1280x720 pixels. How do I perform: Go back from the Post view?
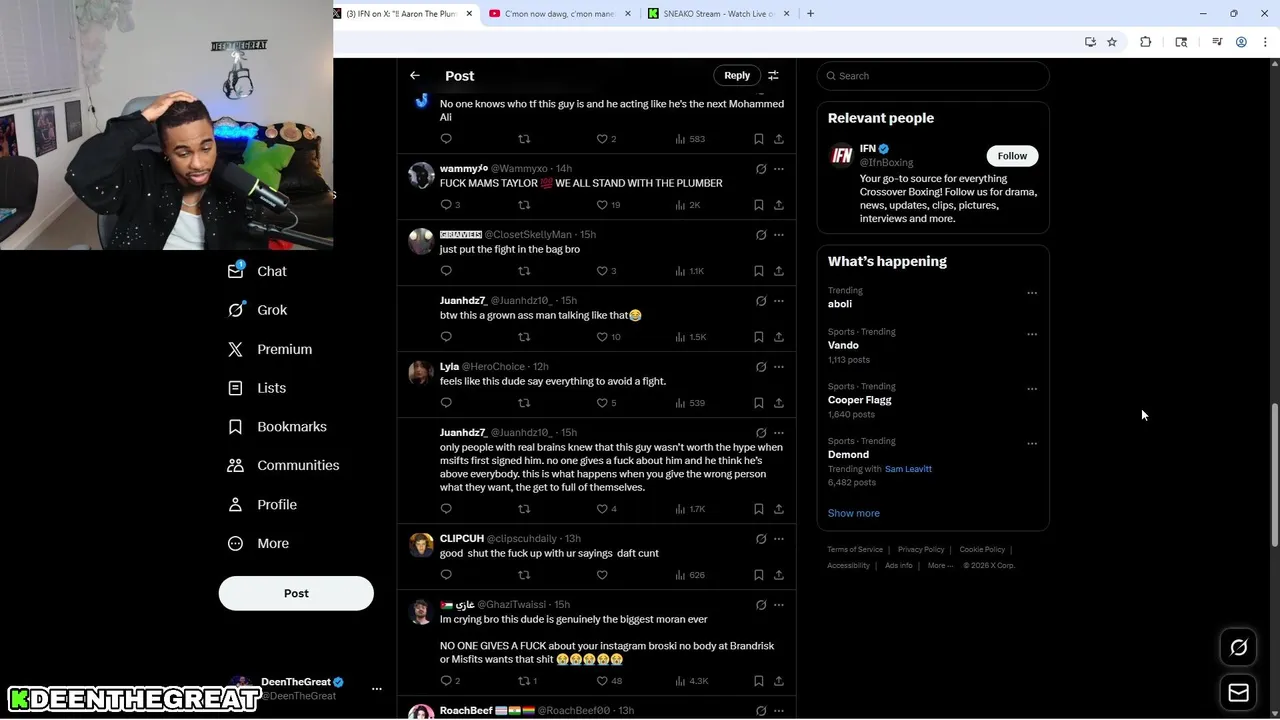coord(415,76)
